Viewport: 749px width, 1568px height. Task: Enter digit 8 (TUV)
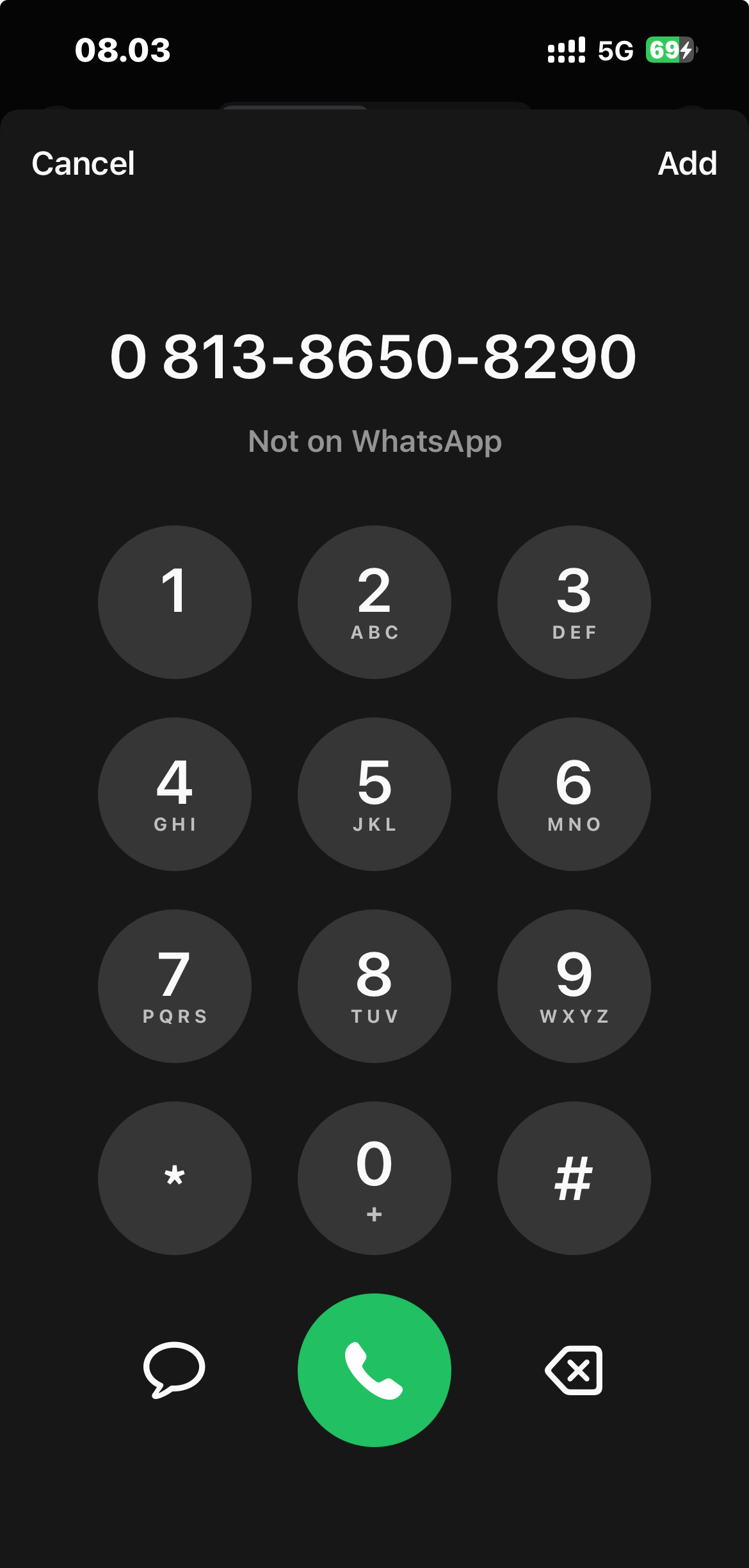(x=374, y=986)
